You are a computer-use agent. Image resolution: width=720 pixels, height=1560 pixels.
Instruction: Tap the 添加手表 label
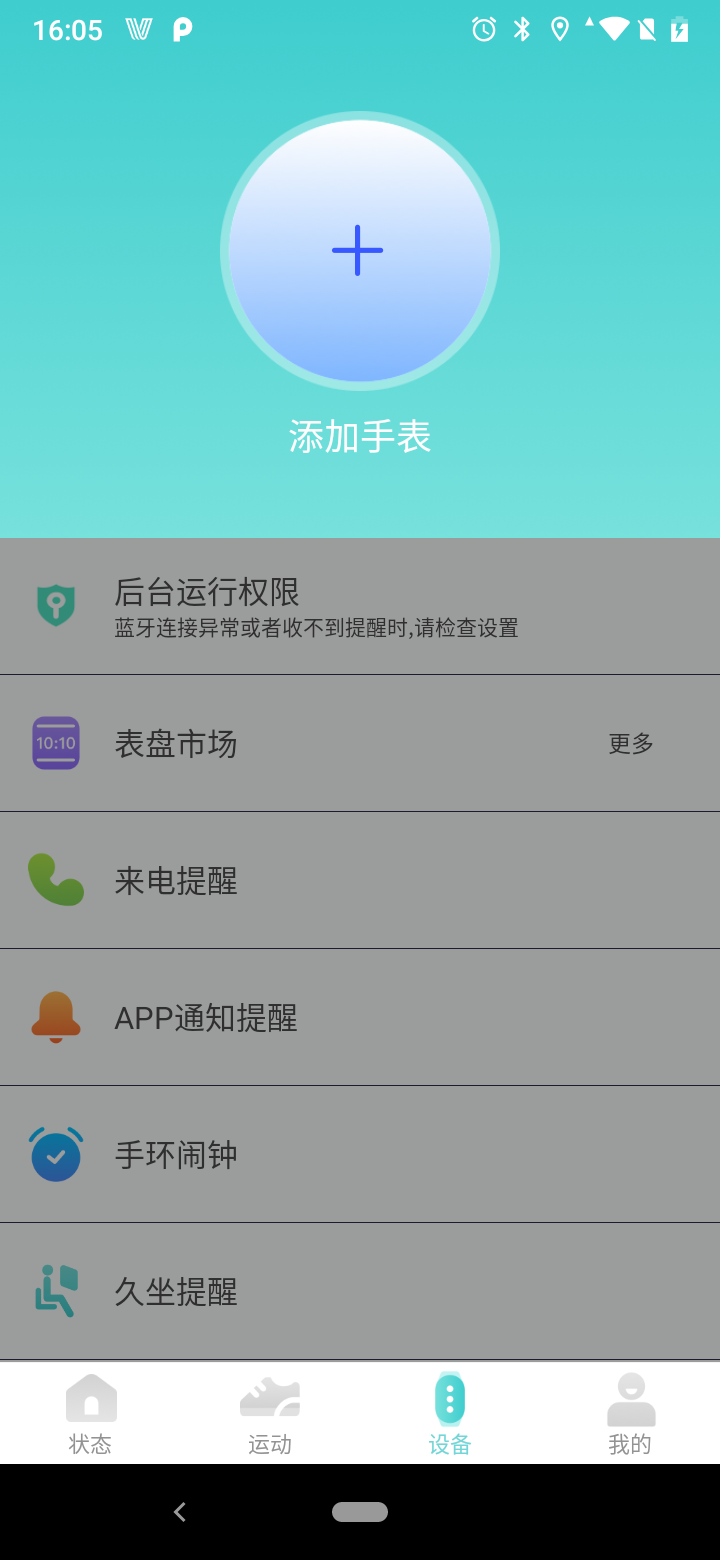point(360,436)
